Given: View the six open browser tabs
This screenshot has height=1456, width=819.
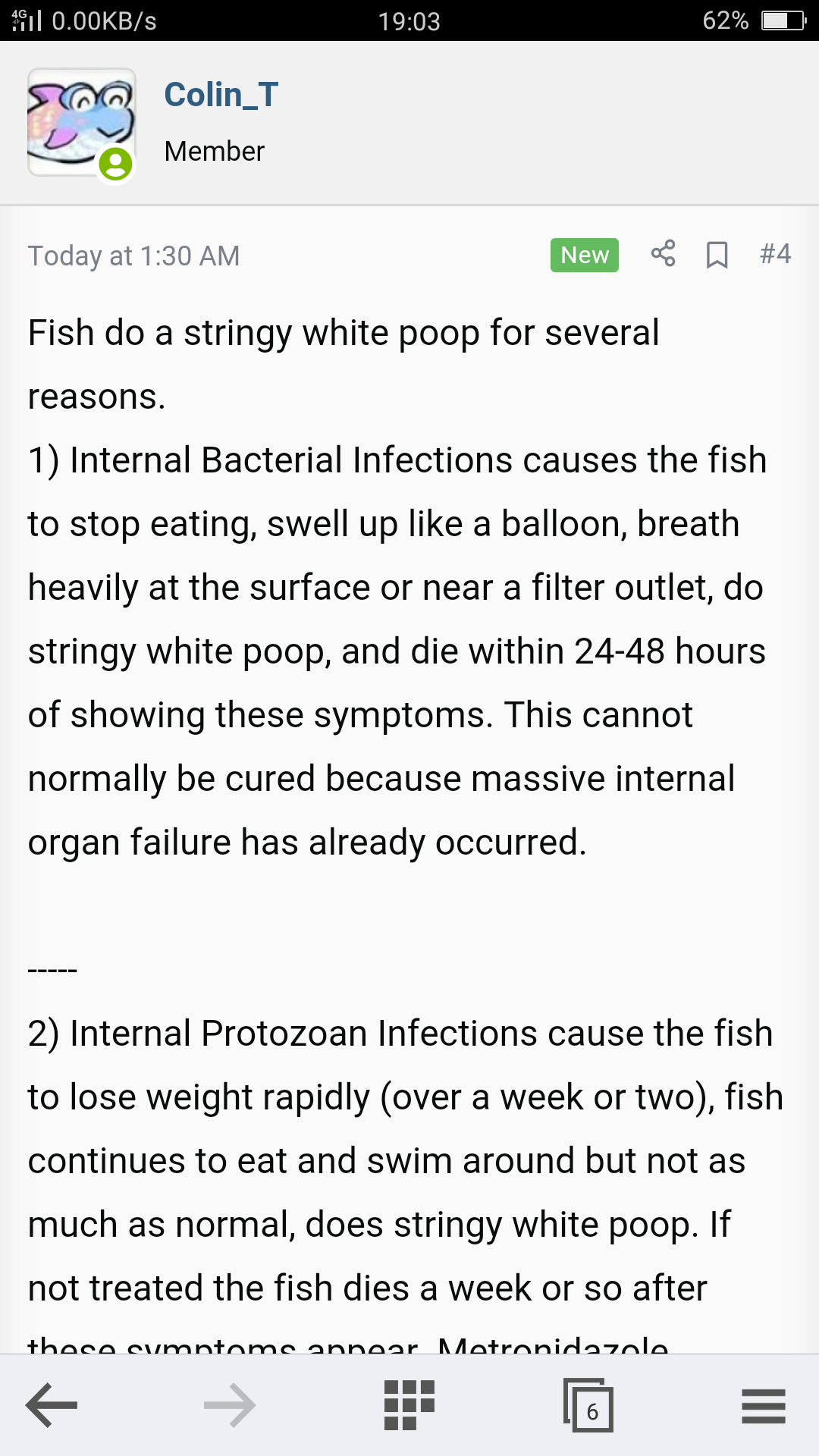Looking at the screenshot, I should point(588,1405).
